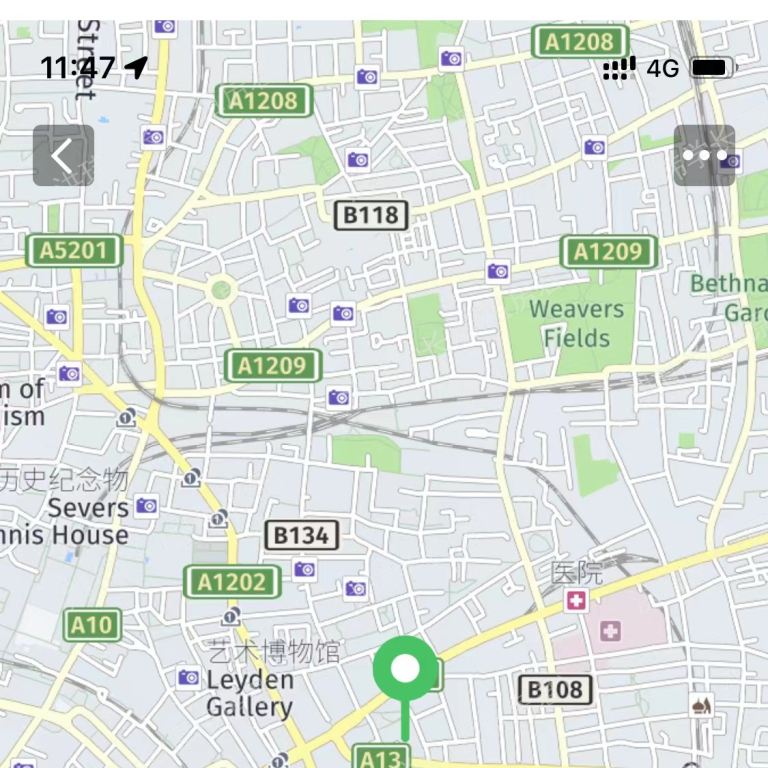Tap the green location pin

[x=405, y=669]
